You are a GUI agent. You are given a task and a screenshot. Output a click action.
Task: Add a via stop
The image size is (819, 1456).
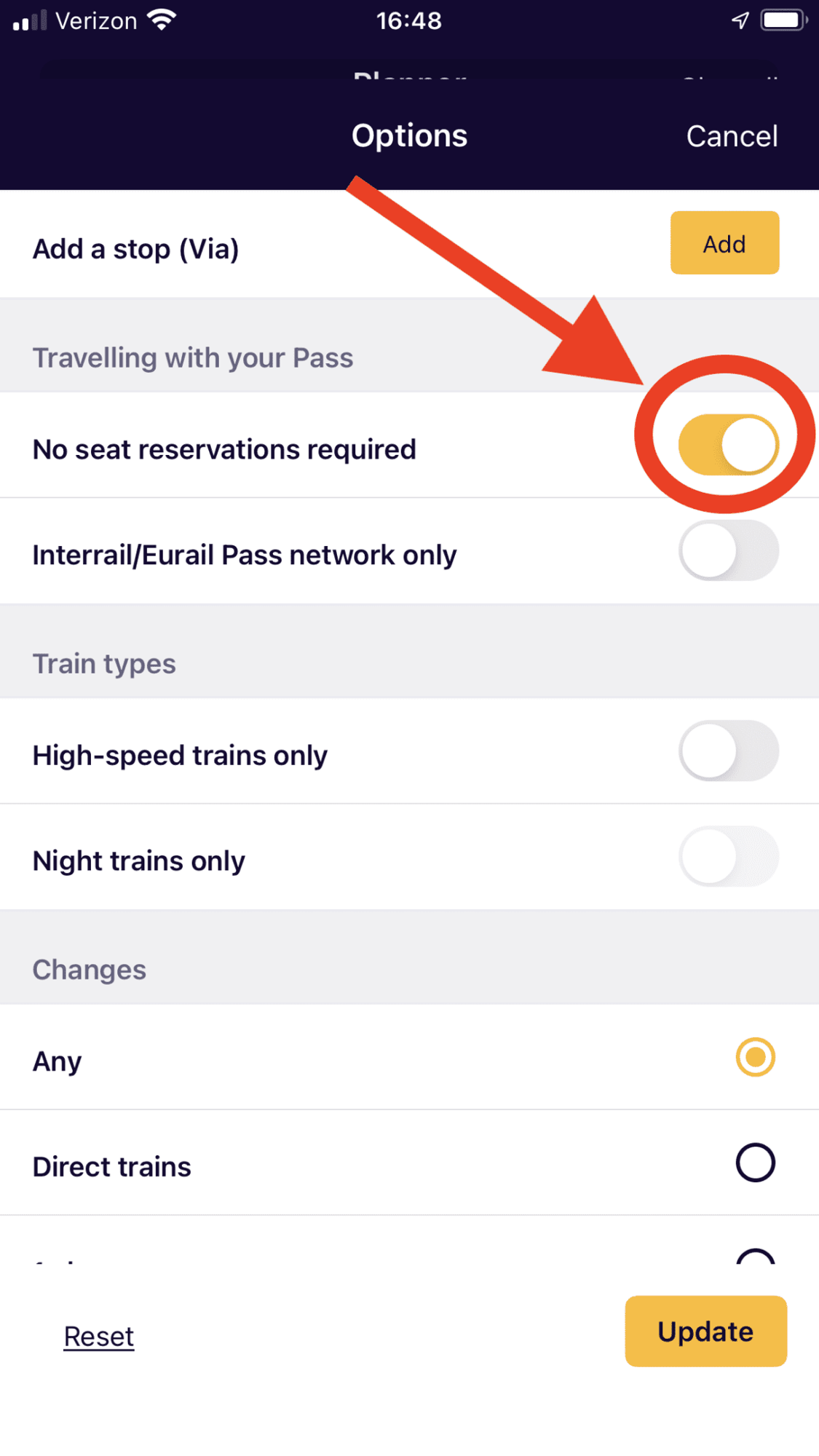(724, 243)
